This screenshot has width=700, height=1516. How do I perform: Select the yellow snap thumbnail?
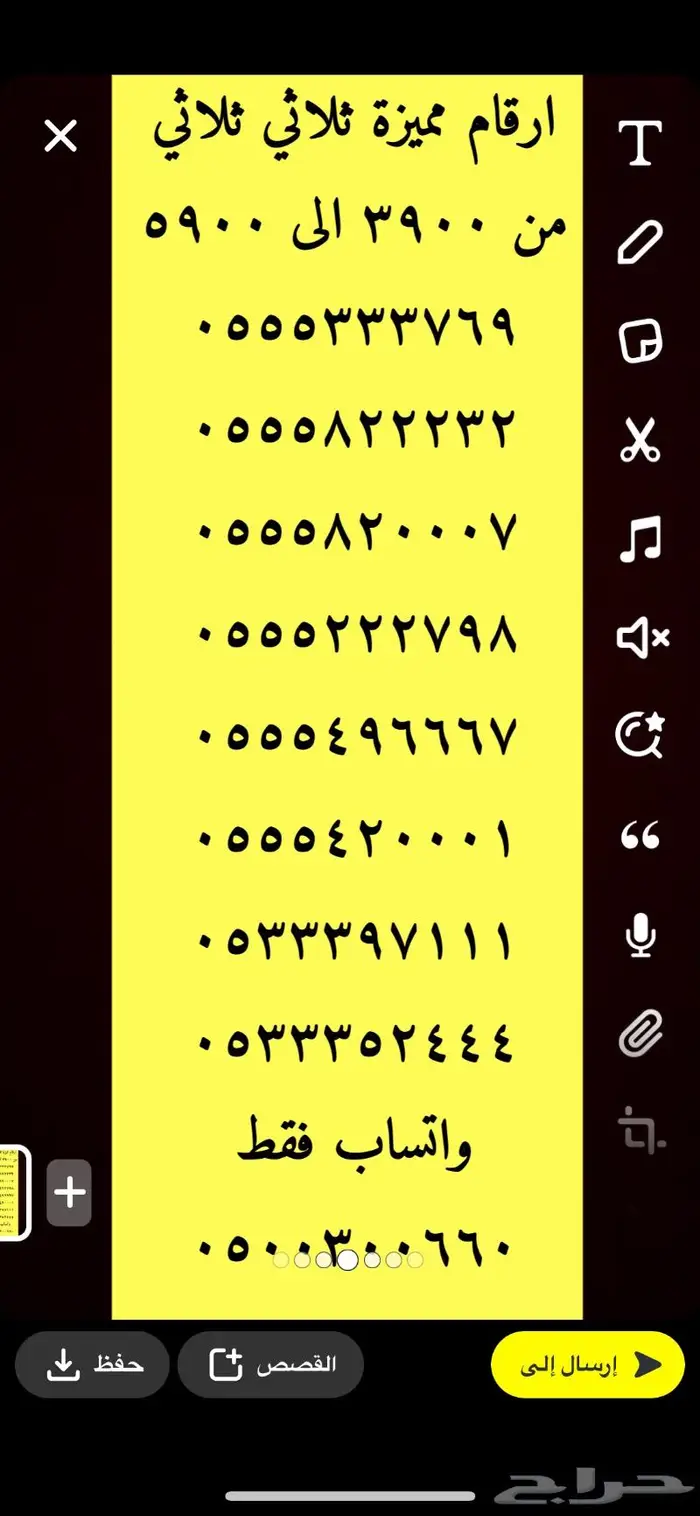[10, 1192]
